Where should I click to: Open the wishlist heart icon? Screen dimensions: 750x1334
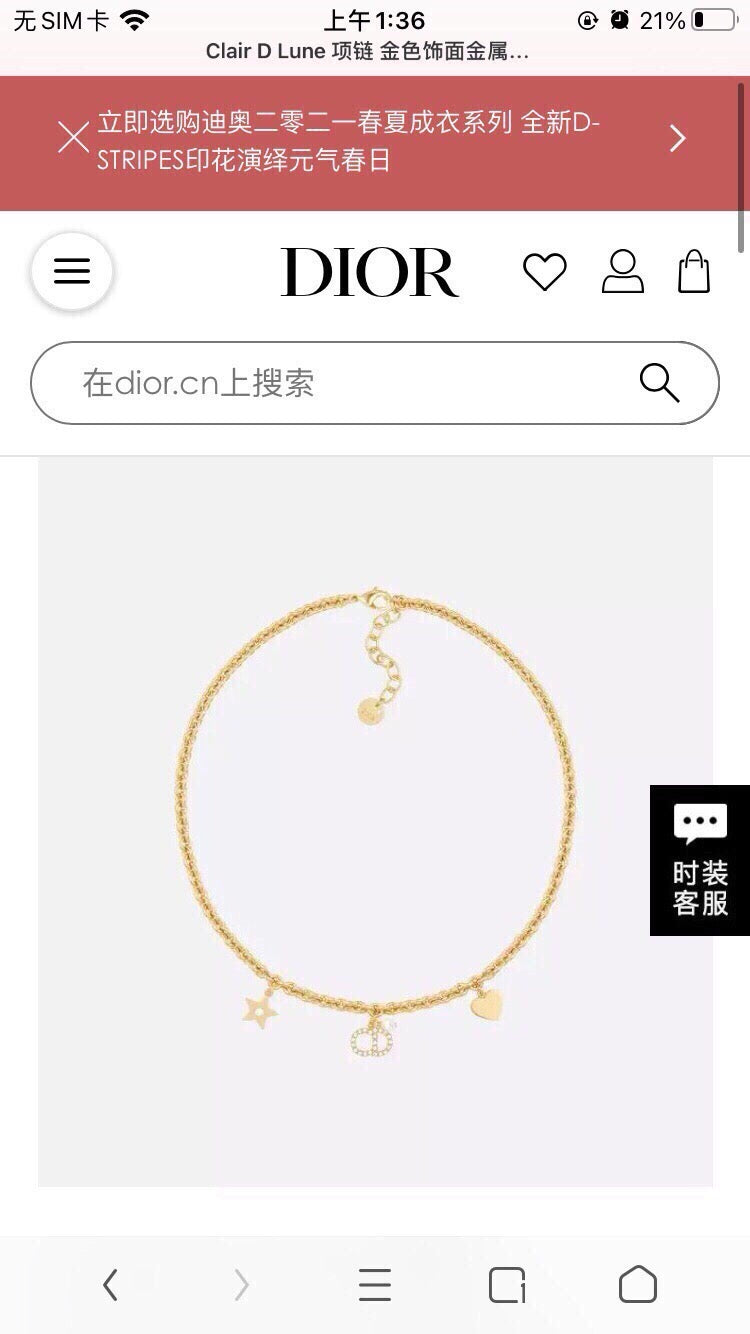[x=546, y=272]
